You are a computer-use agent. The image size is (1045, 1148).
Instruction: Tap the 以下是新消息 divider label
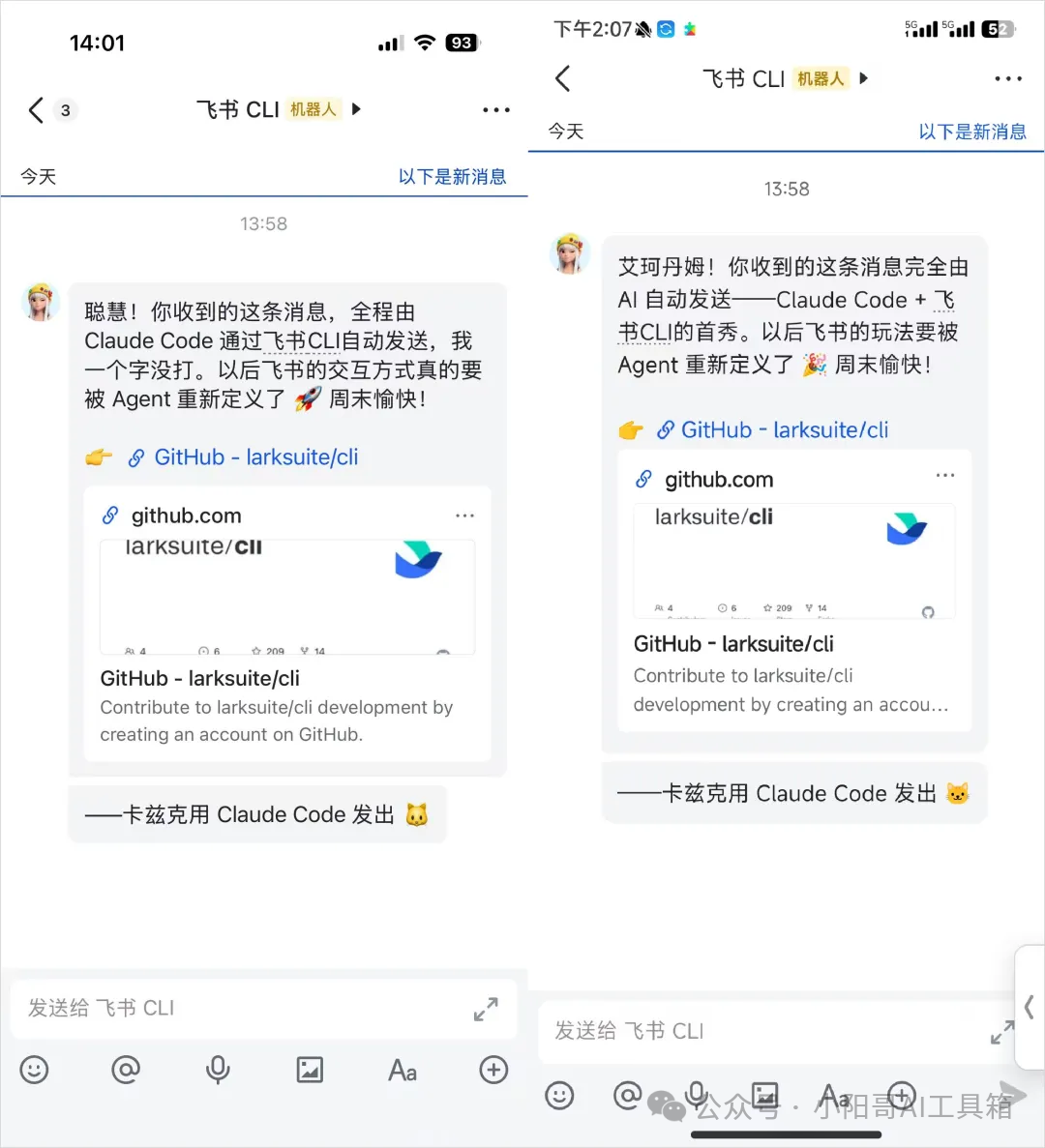[x=454, y=176]
